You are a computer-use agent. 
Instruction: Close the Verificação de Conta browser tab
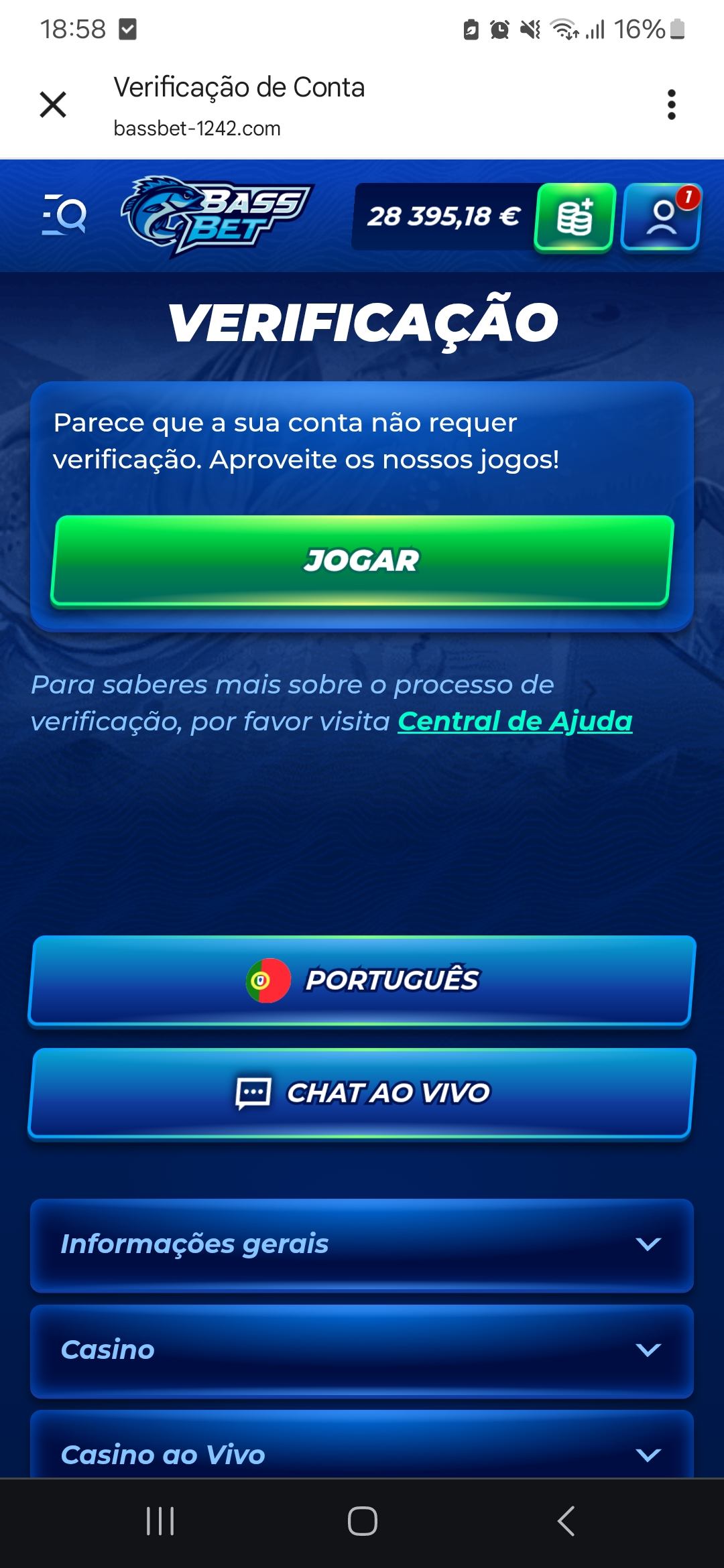(53, 105)
